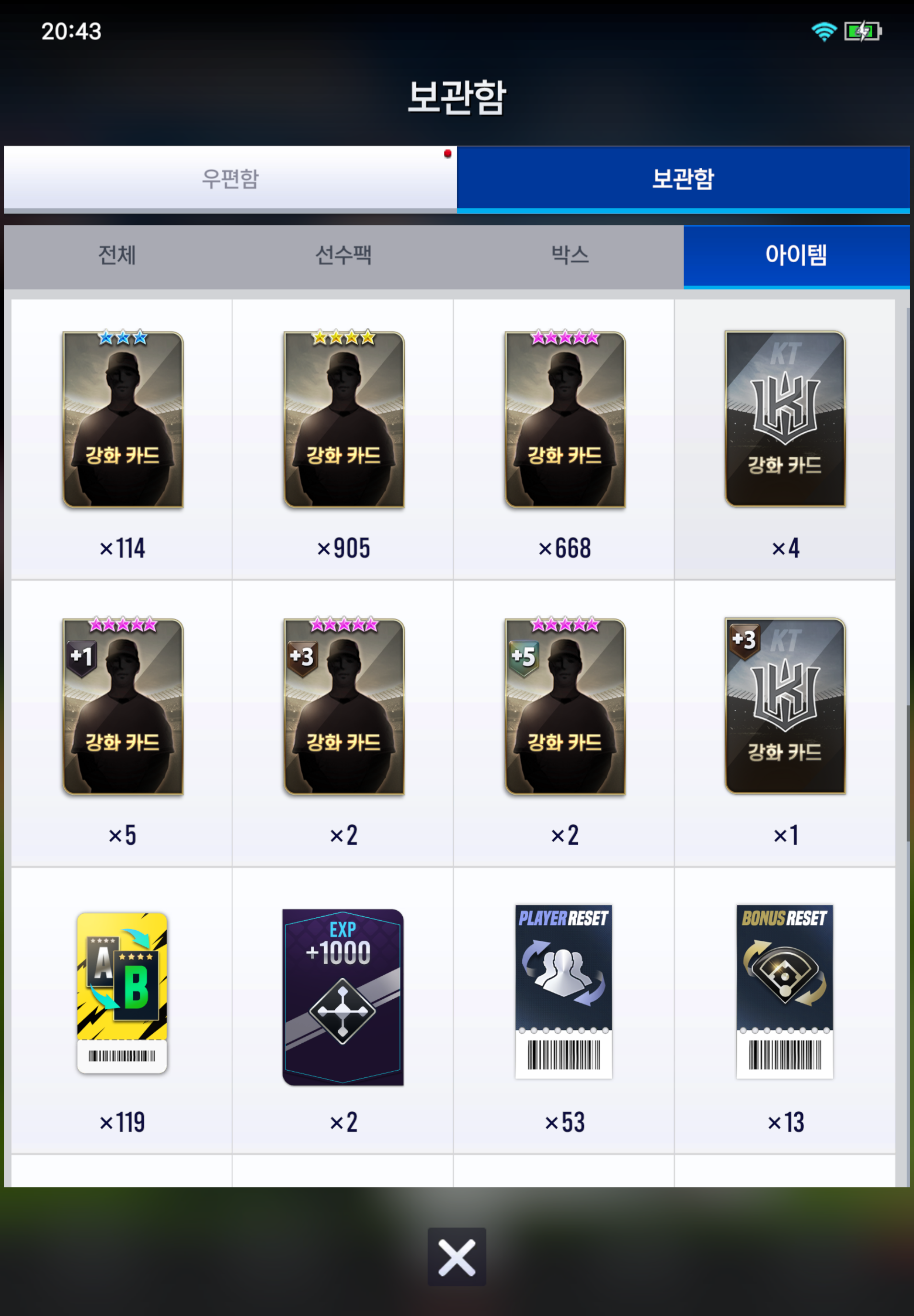Close the 보관함 storage screen

click(x=457, y=1257)
